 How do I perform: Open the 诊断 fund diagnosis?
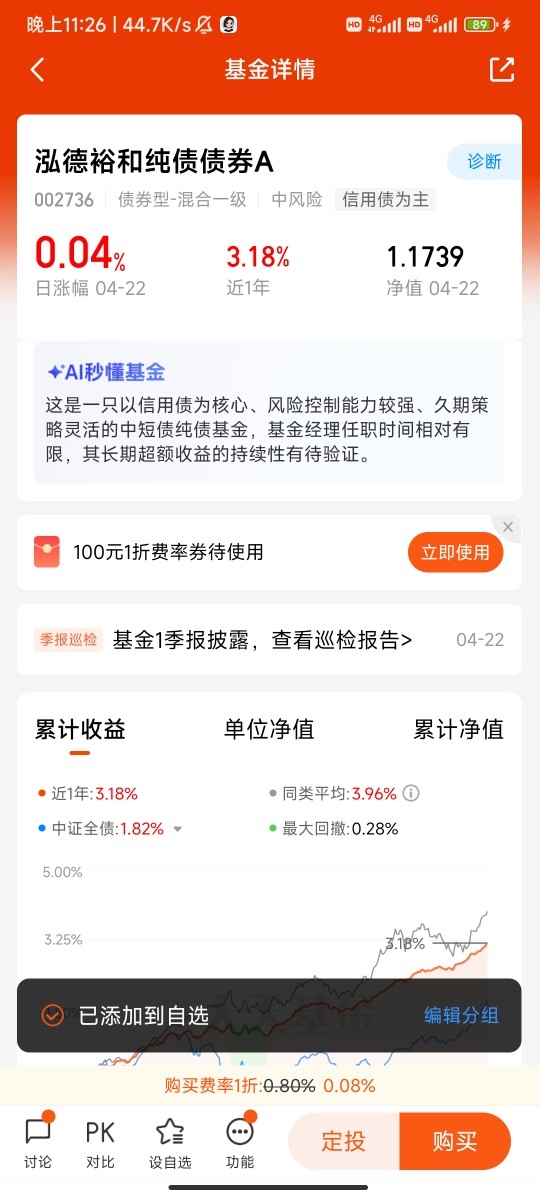click(x=484, y=161)
